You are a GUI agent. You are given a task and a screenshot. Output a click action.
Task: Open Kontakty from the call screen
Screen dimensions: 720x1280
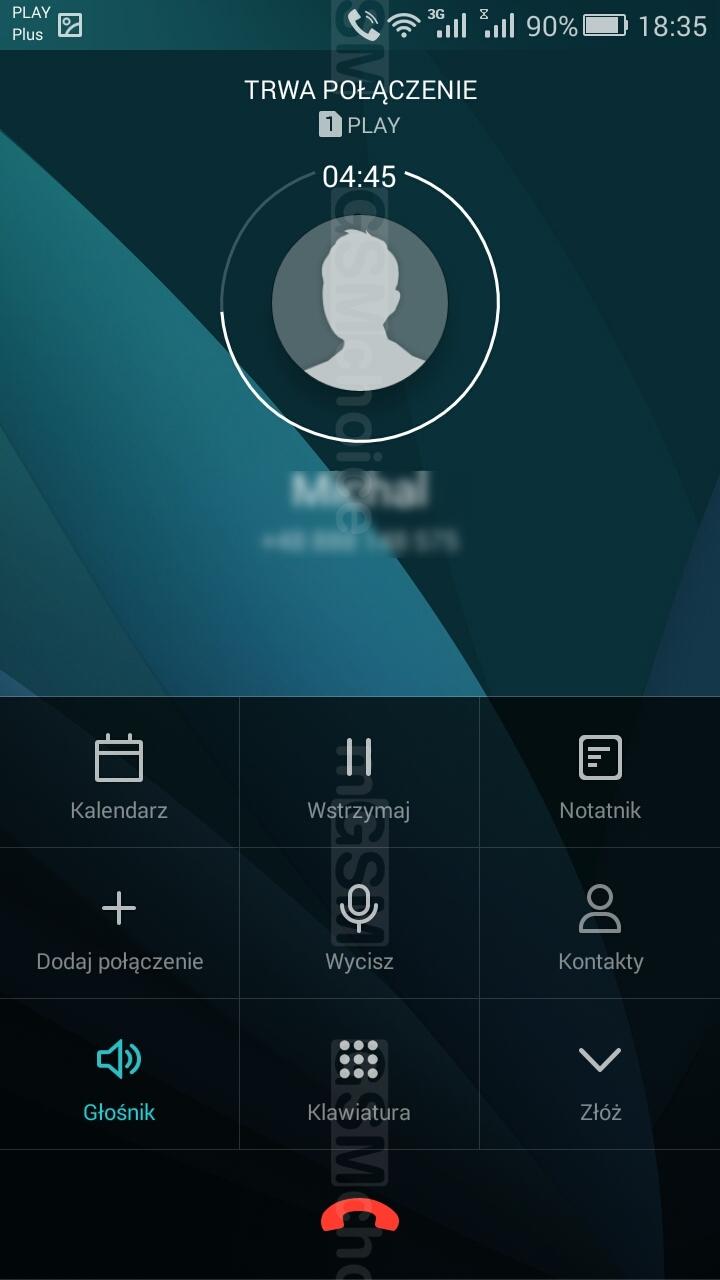(600, 923)
